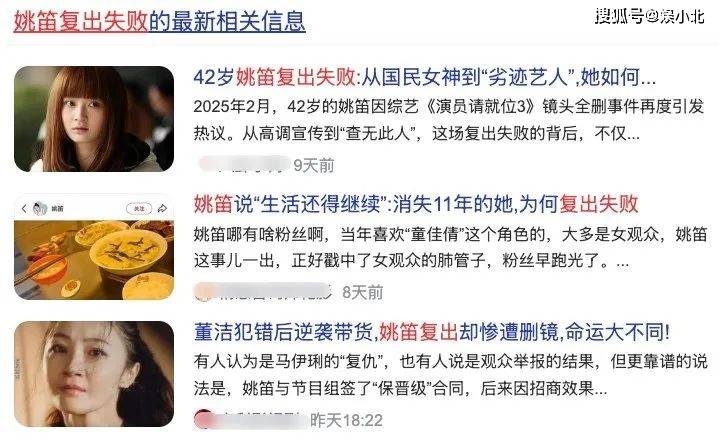Tap the food photo thumbnail beside 姚笛说"生活还得继续"
The width and height of the screenshot is (719, 438).
pyautogui.click(x=95, y=246)
